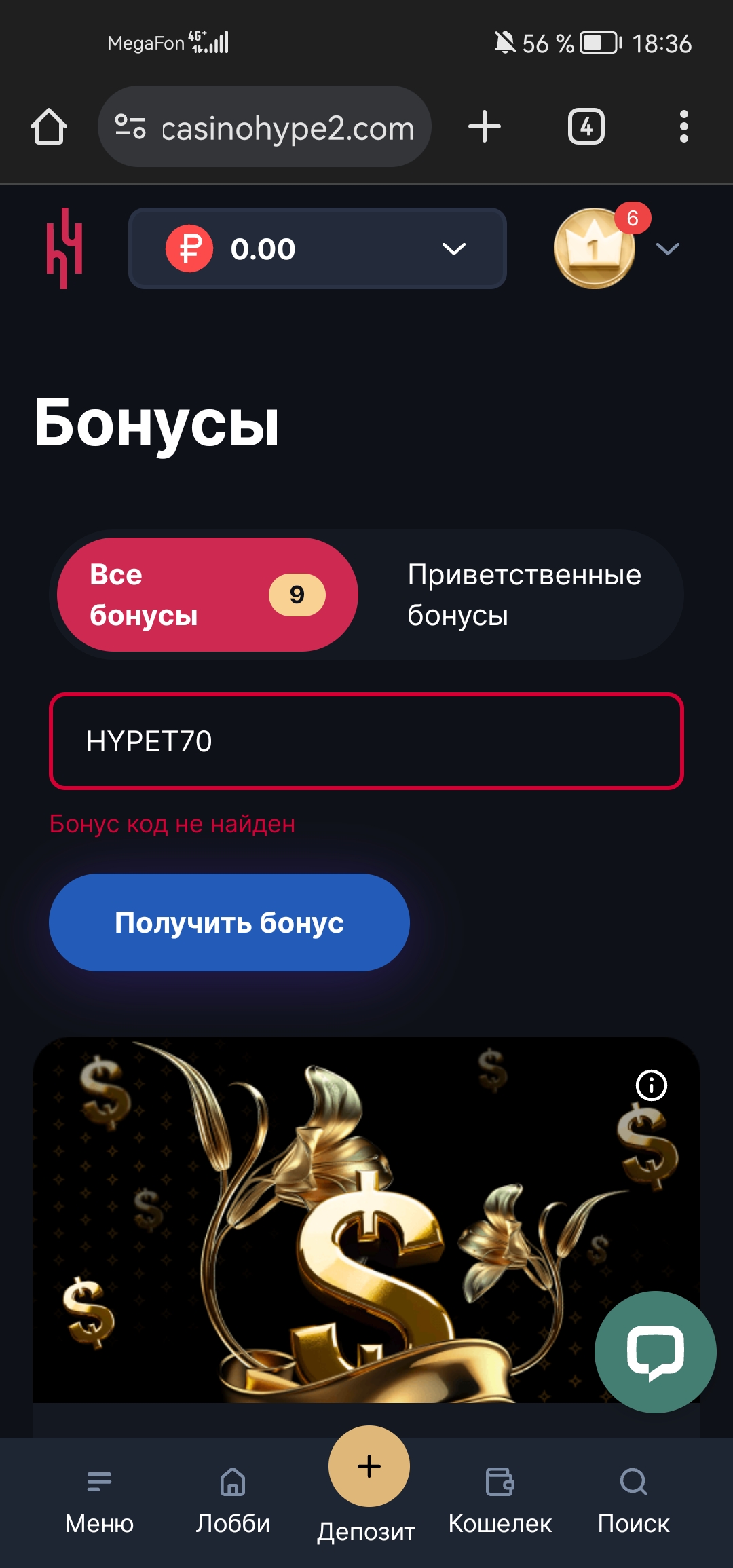Switch to Приветственные бонусы tab
733x1568 pixels.
click(x=524, y=595)
